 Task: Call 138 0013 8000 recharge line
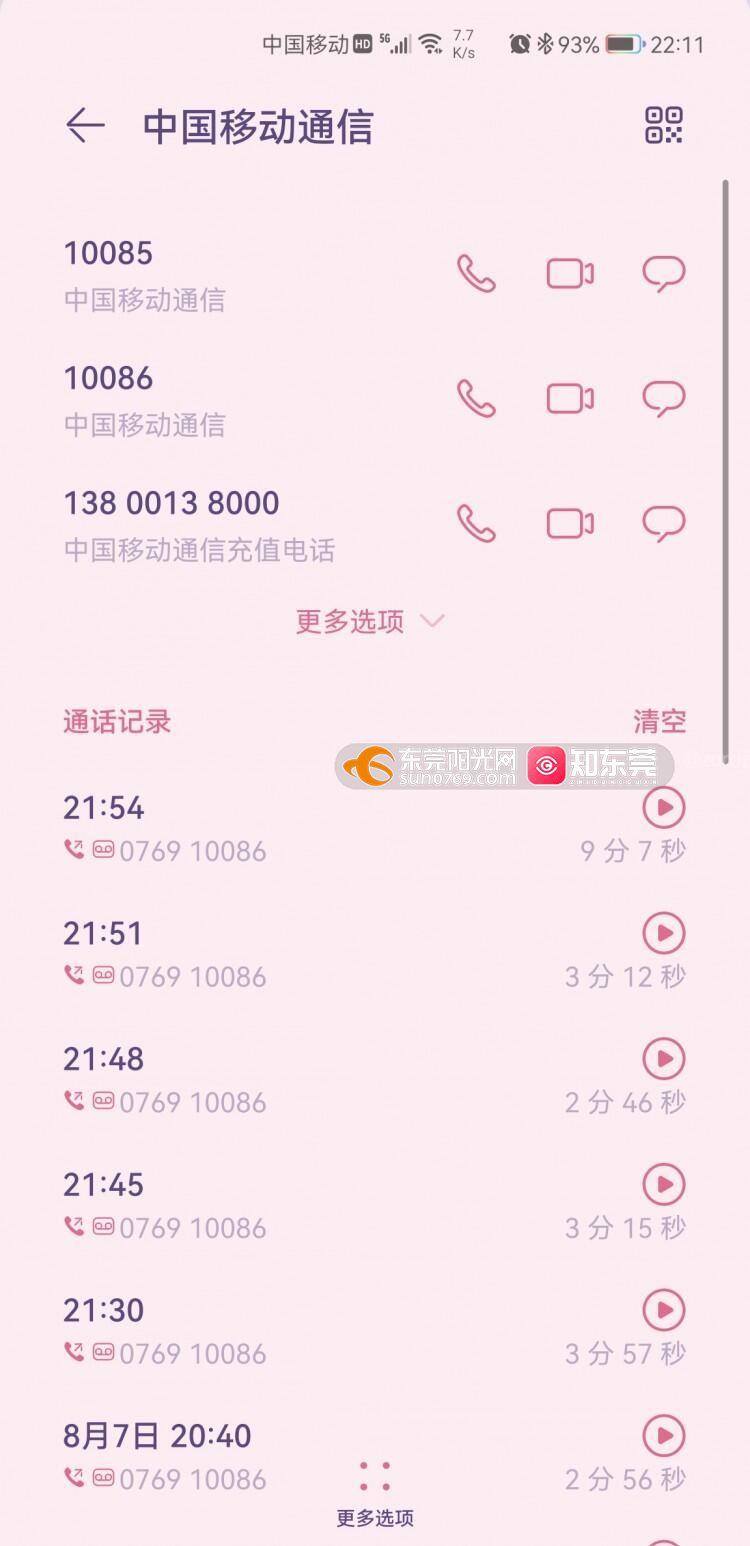coord(476,524)
